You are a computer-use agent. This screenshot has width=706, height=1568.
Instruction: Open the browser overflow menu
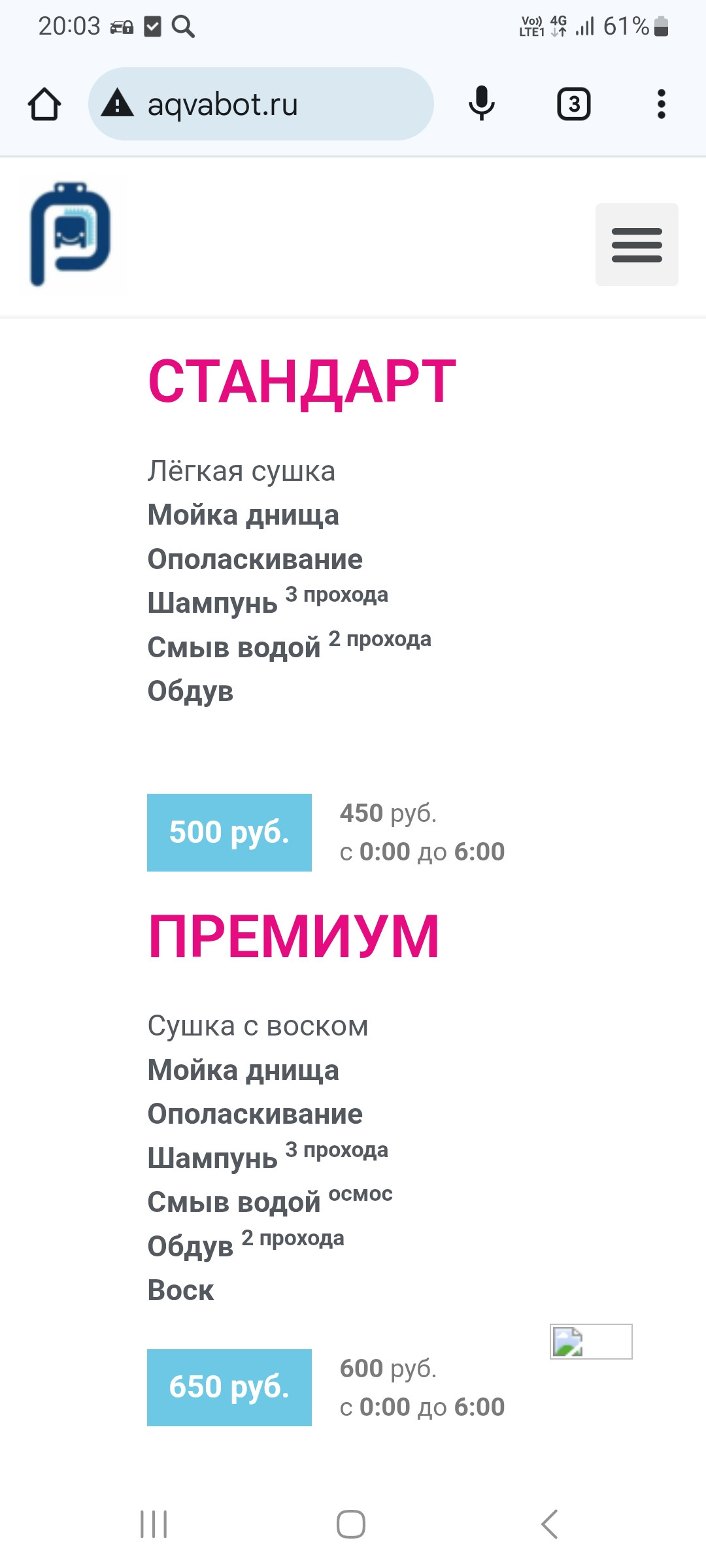pos(662,104)
